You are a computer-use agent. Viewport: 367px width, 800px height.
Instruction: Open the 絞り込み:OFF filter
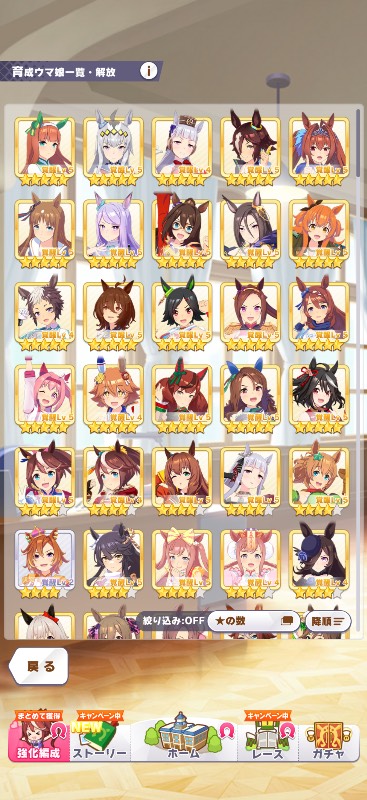pos(173,621)
